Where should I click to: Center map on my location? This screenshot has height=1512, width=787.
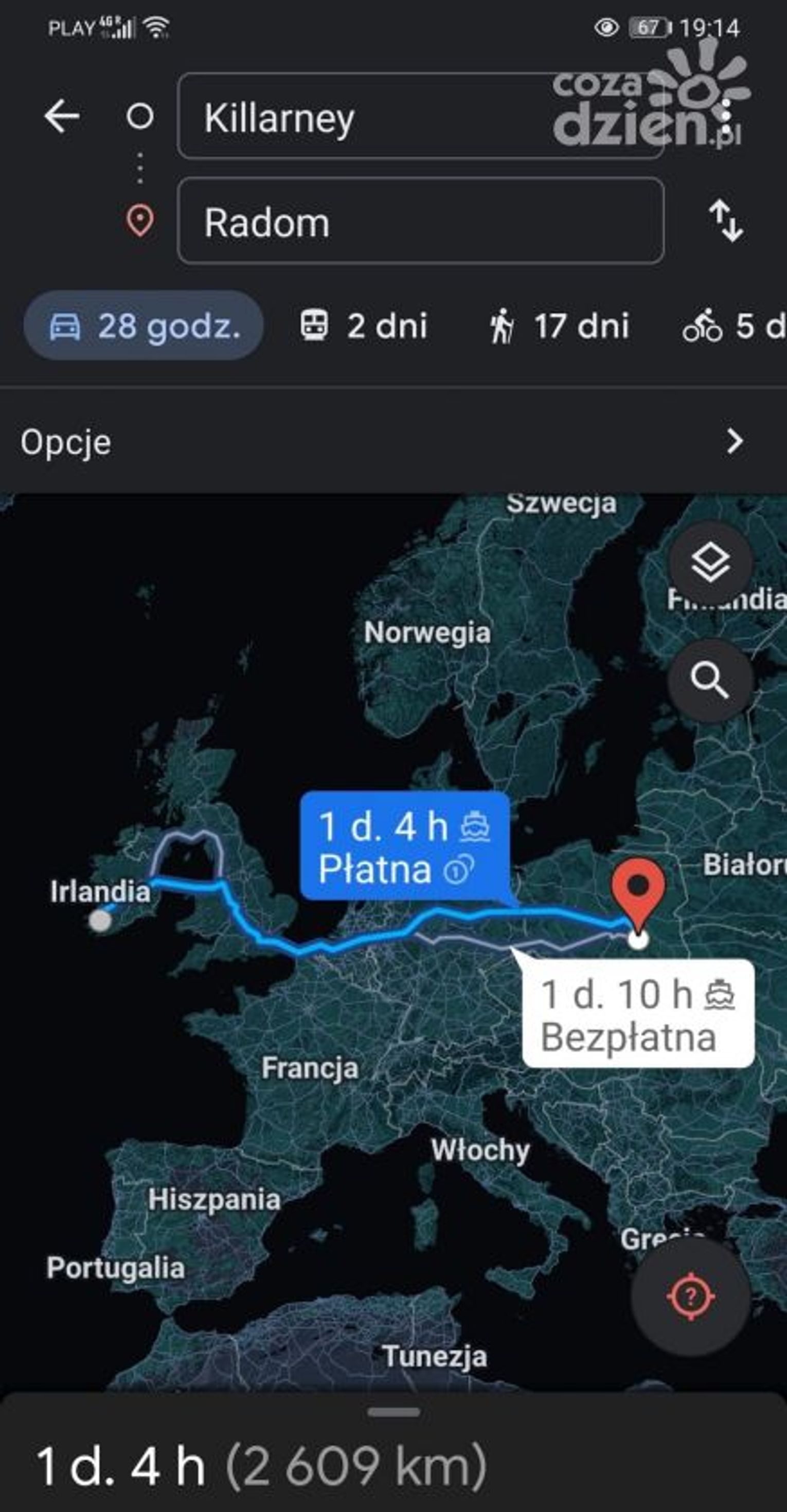[x=690, y=1296]
